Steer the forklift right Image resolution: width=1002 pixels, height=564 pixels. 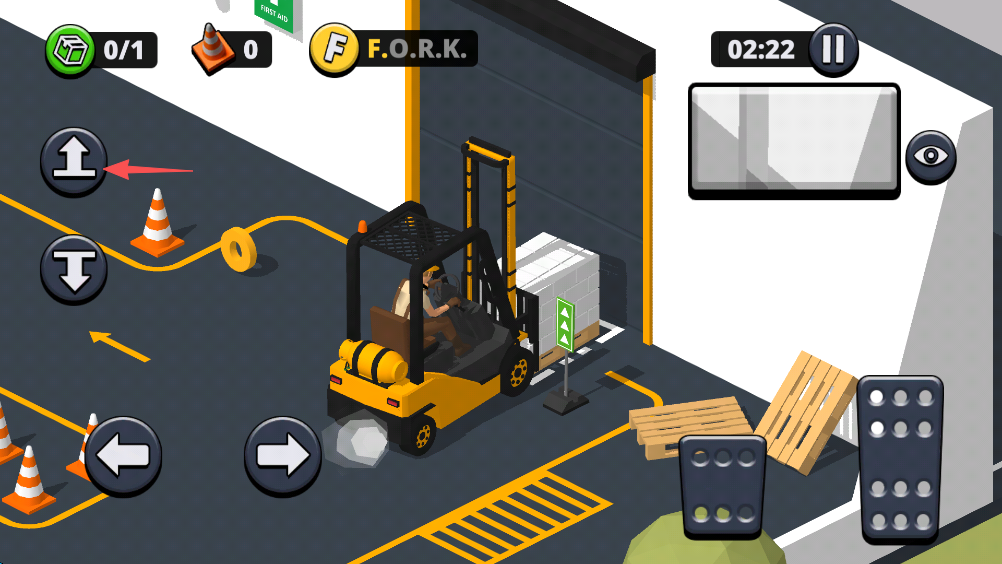pyautogui.click(x=283, y=455)
